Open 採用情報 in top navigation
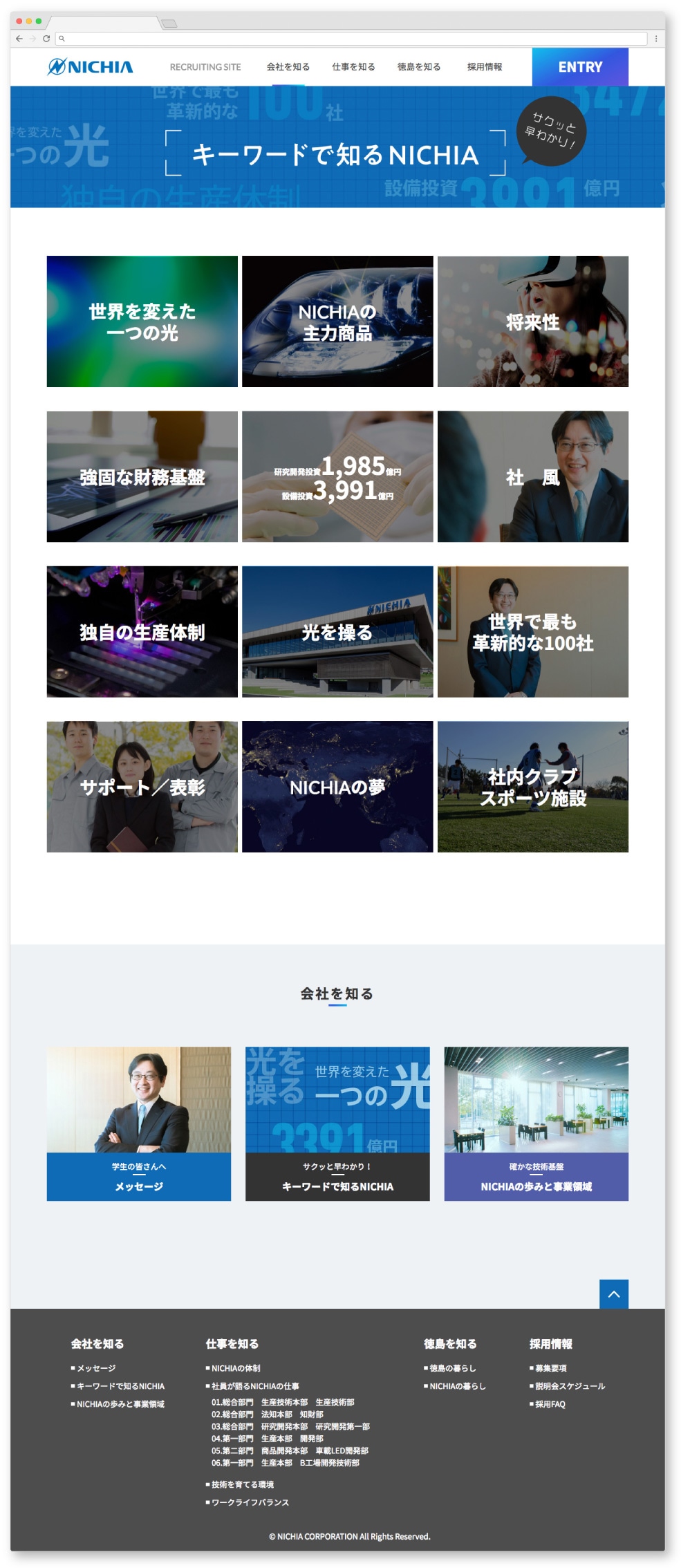 pyautogui.click(x=484, y=67)
